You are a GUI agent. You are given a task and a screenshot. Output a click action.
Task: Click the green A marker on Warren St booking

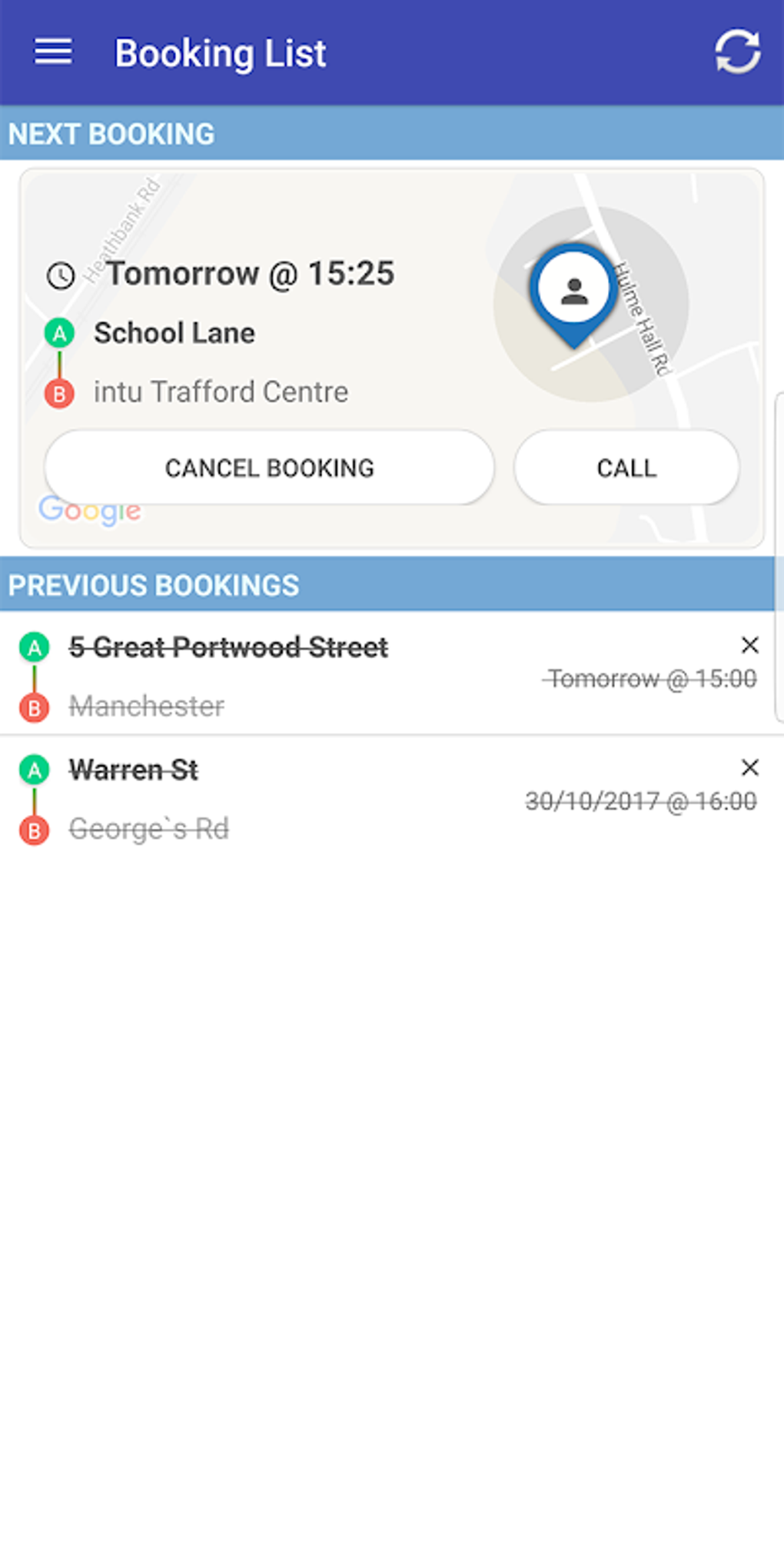coord(34,771)
